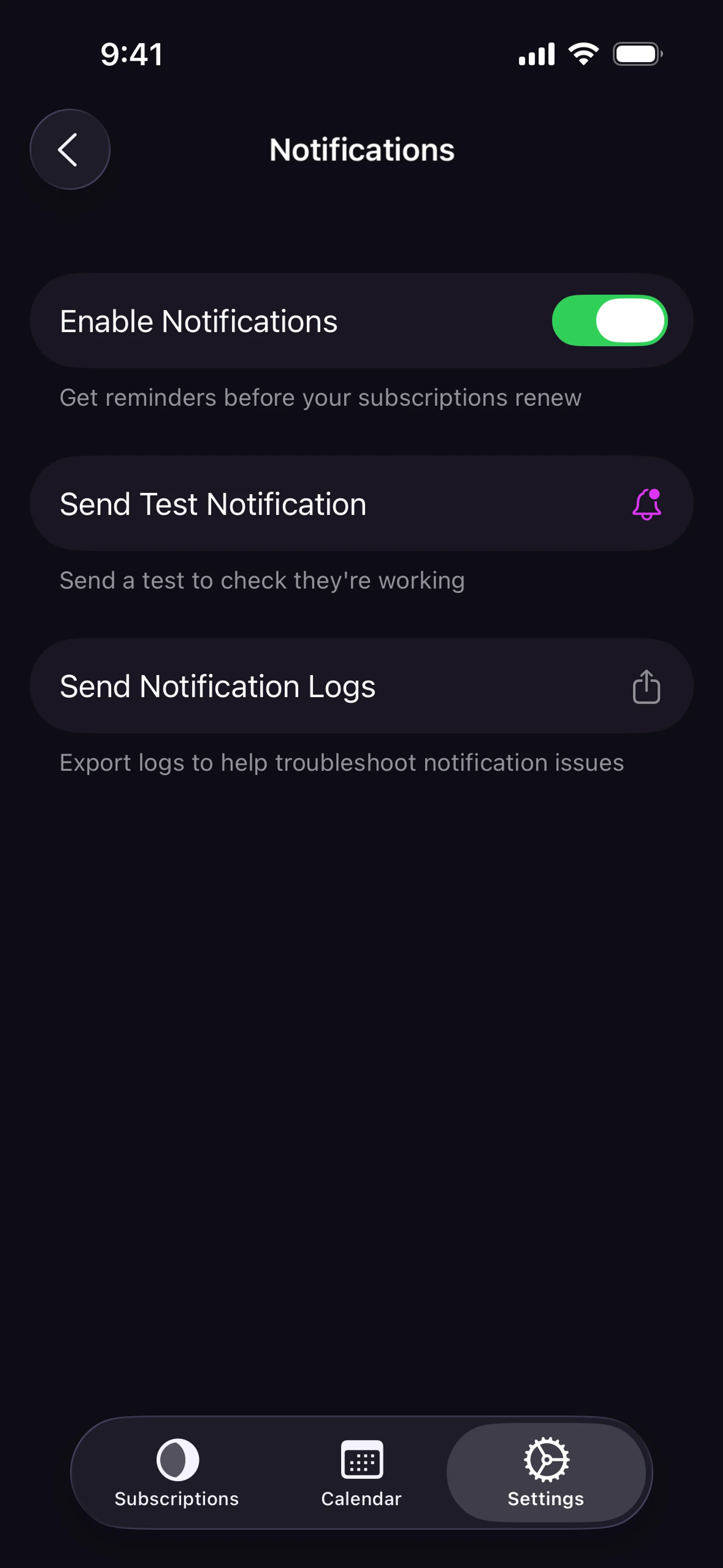723x1568 pixels.
Task: Turn off the Enable Notifications switch
Action: point(609,321)
